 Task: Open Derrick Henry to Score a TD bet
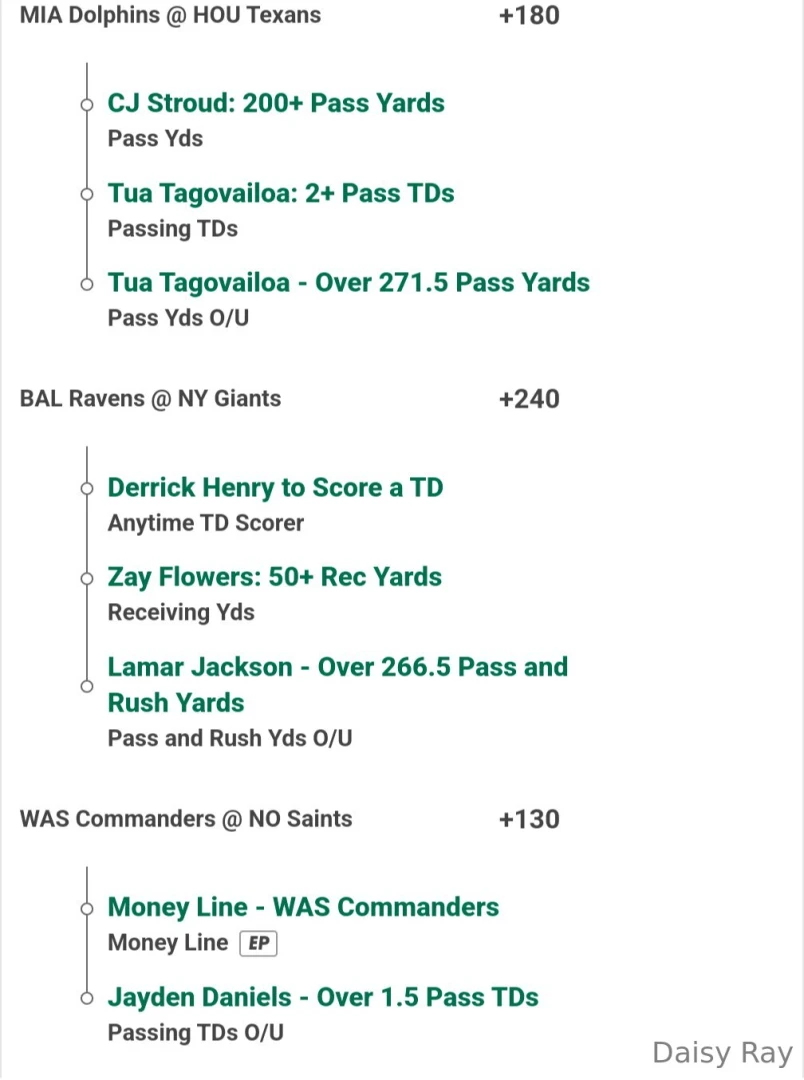click(275, 487)
